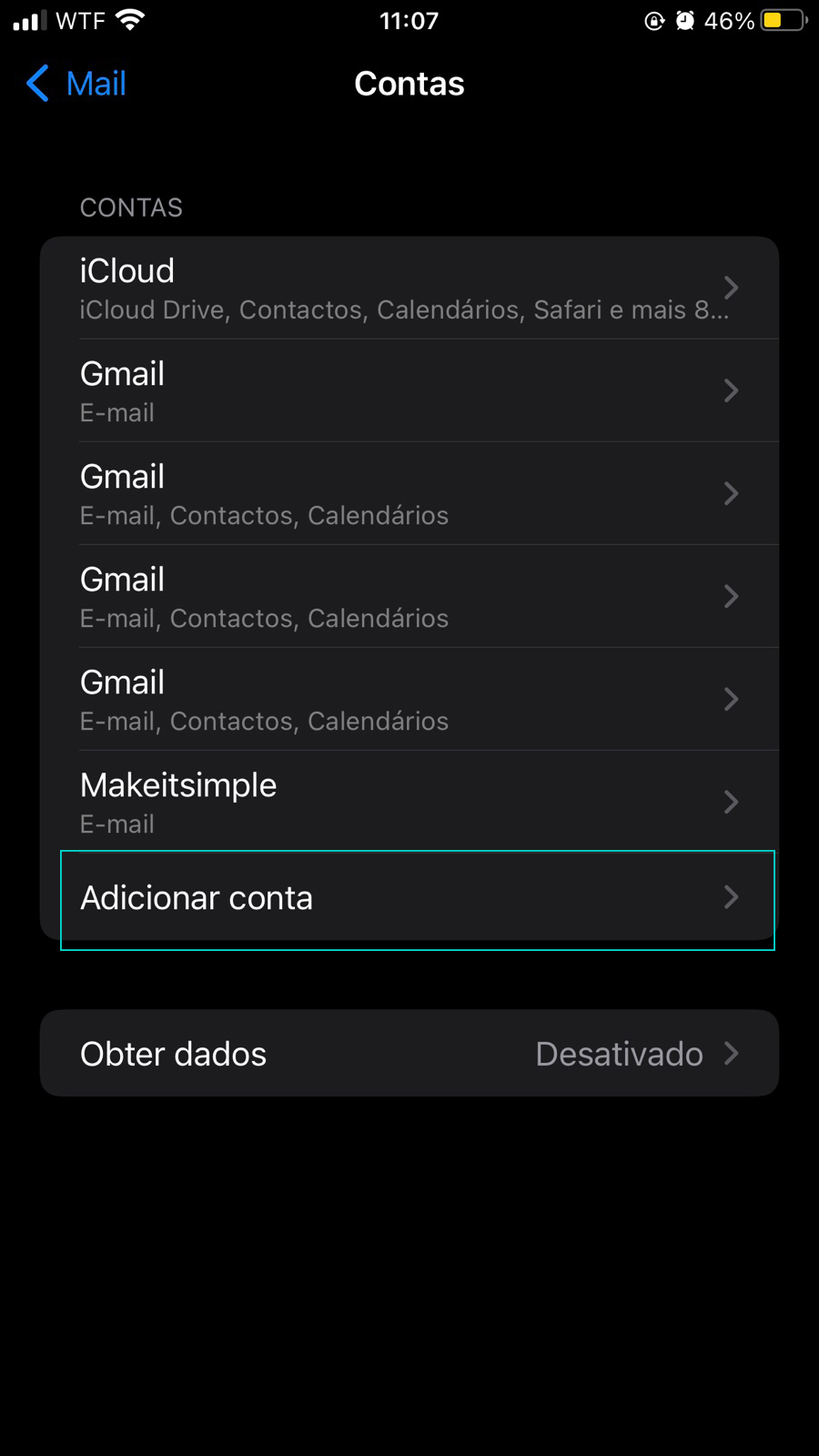Open Obter dados settings

point(409,1054)
